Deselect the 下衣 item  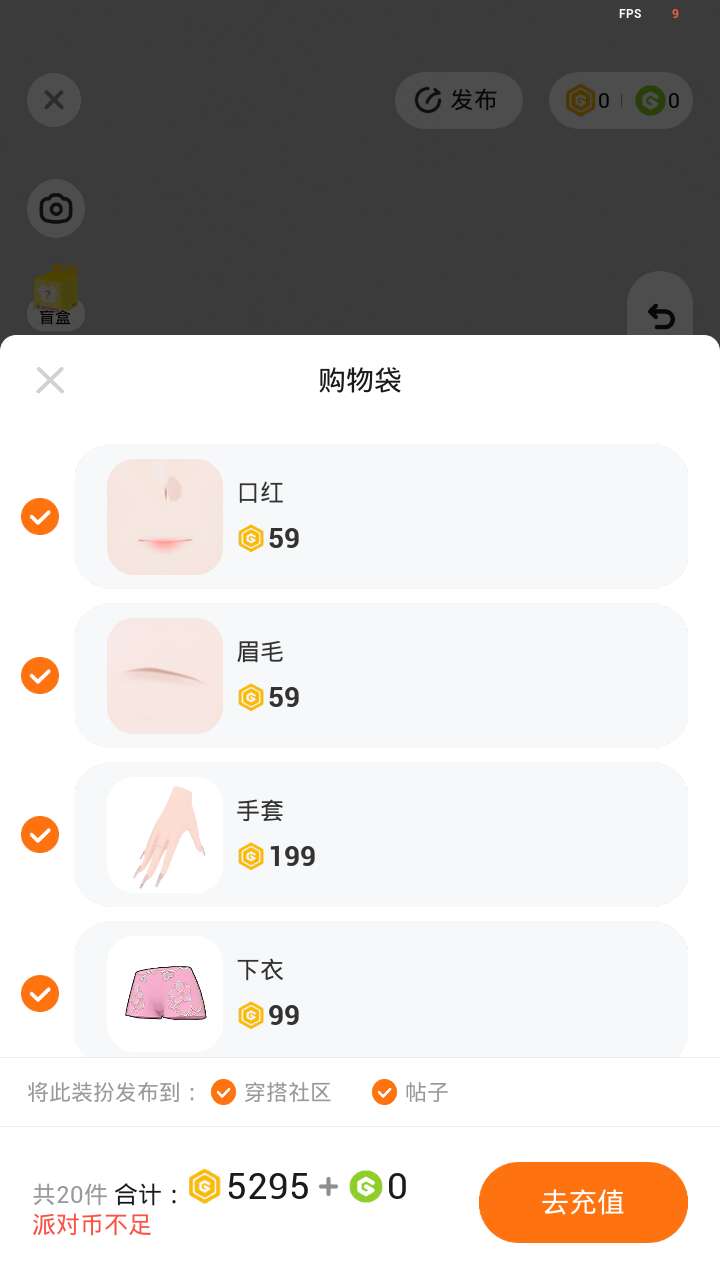[40, 994]
